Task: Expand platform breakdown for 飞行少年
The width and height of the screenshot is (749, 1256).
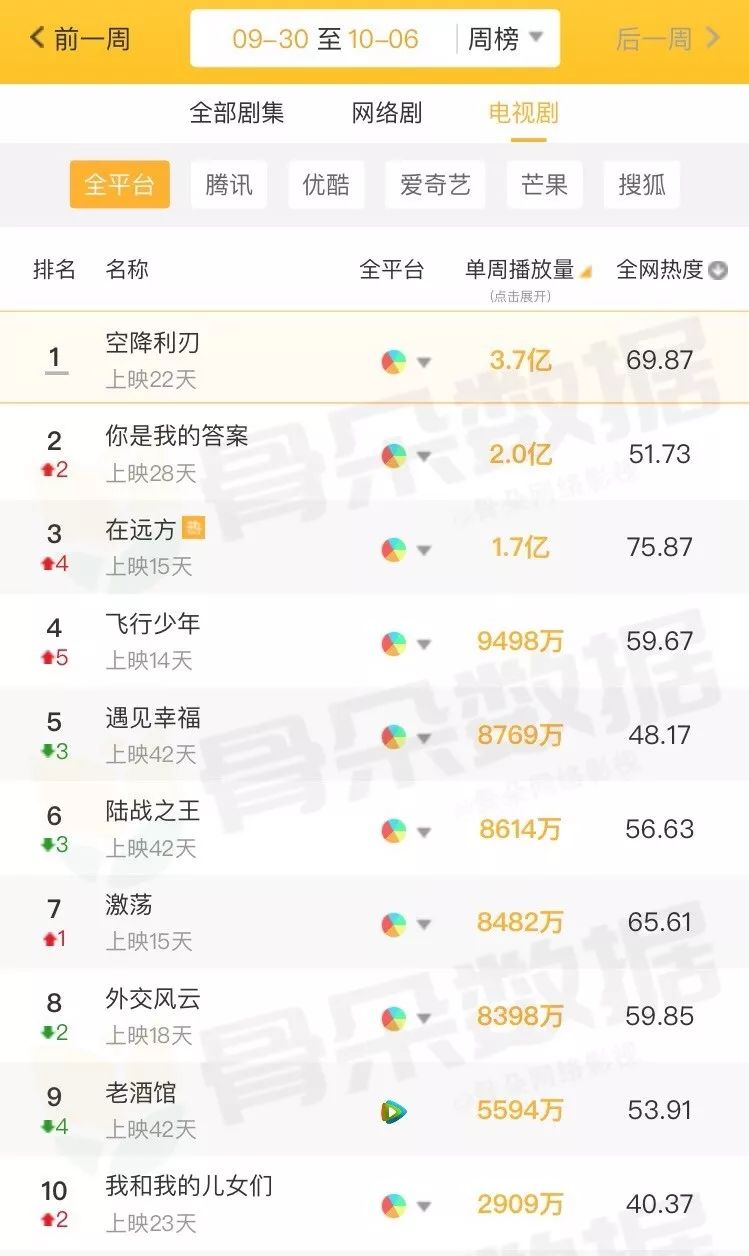Action: pyautogui.click(x=406, y=643)
